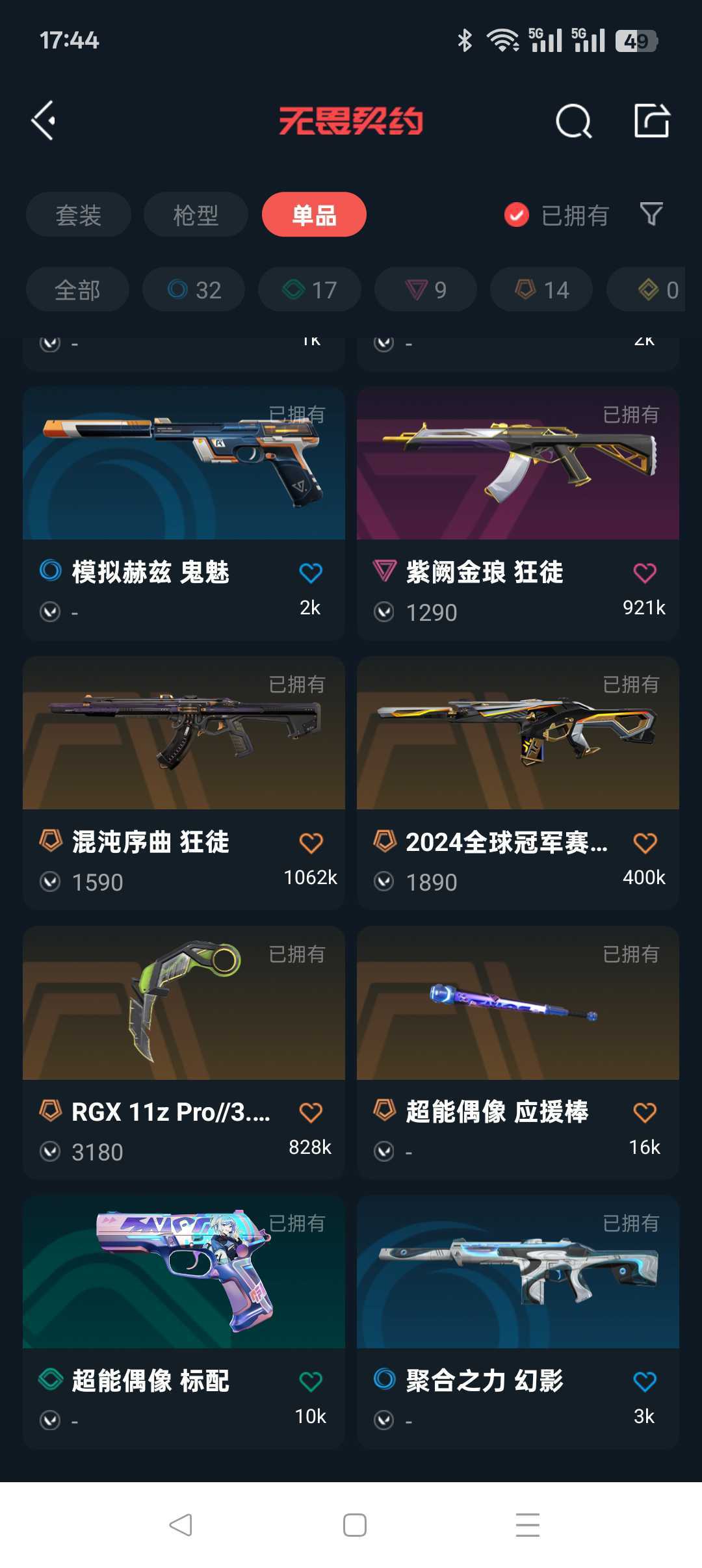702x1568 pixels.
Task: Switch to the 枪型 tab
Action: click(x=196, y=215)
